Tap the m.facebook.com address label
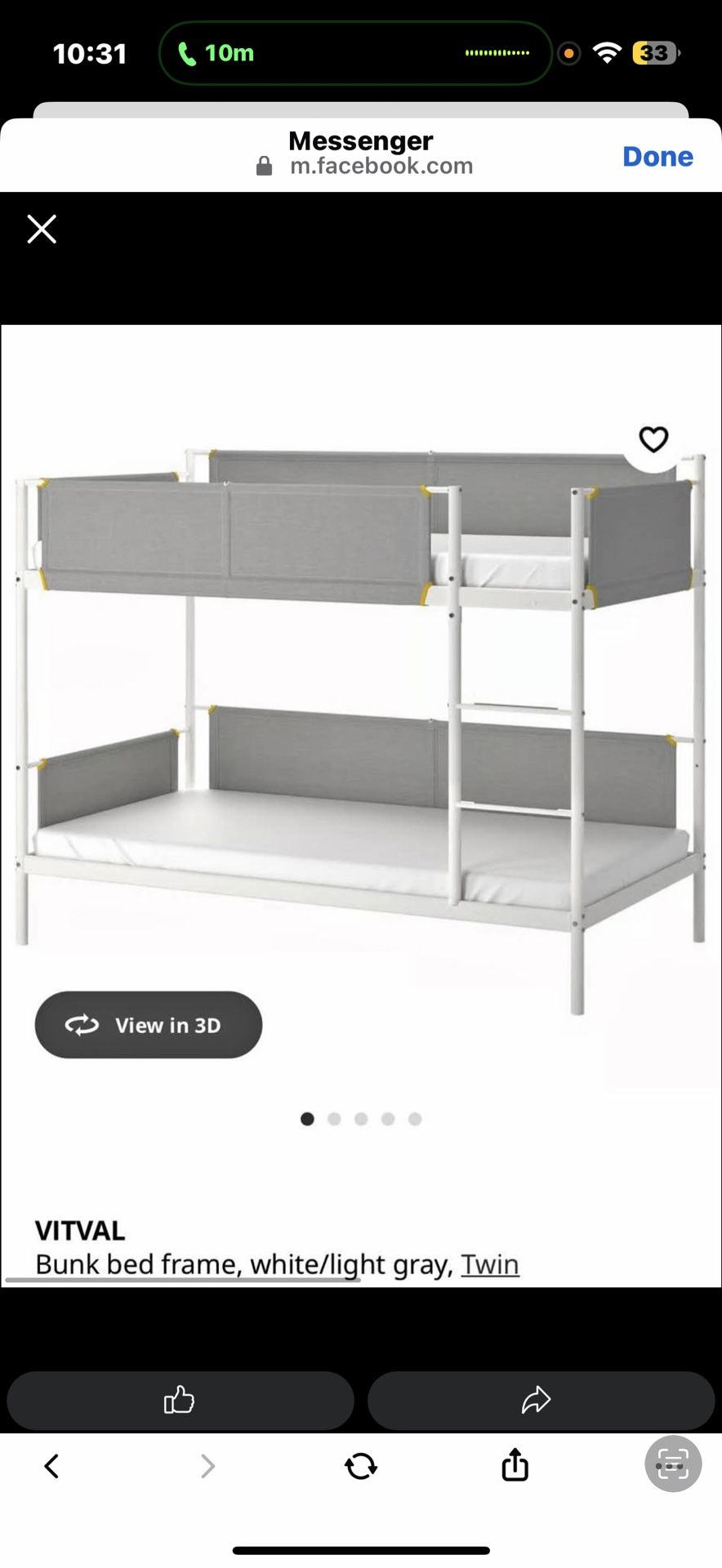This screenshot has height=1568, width=722. 382,166
